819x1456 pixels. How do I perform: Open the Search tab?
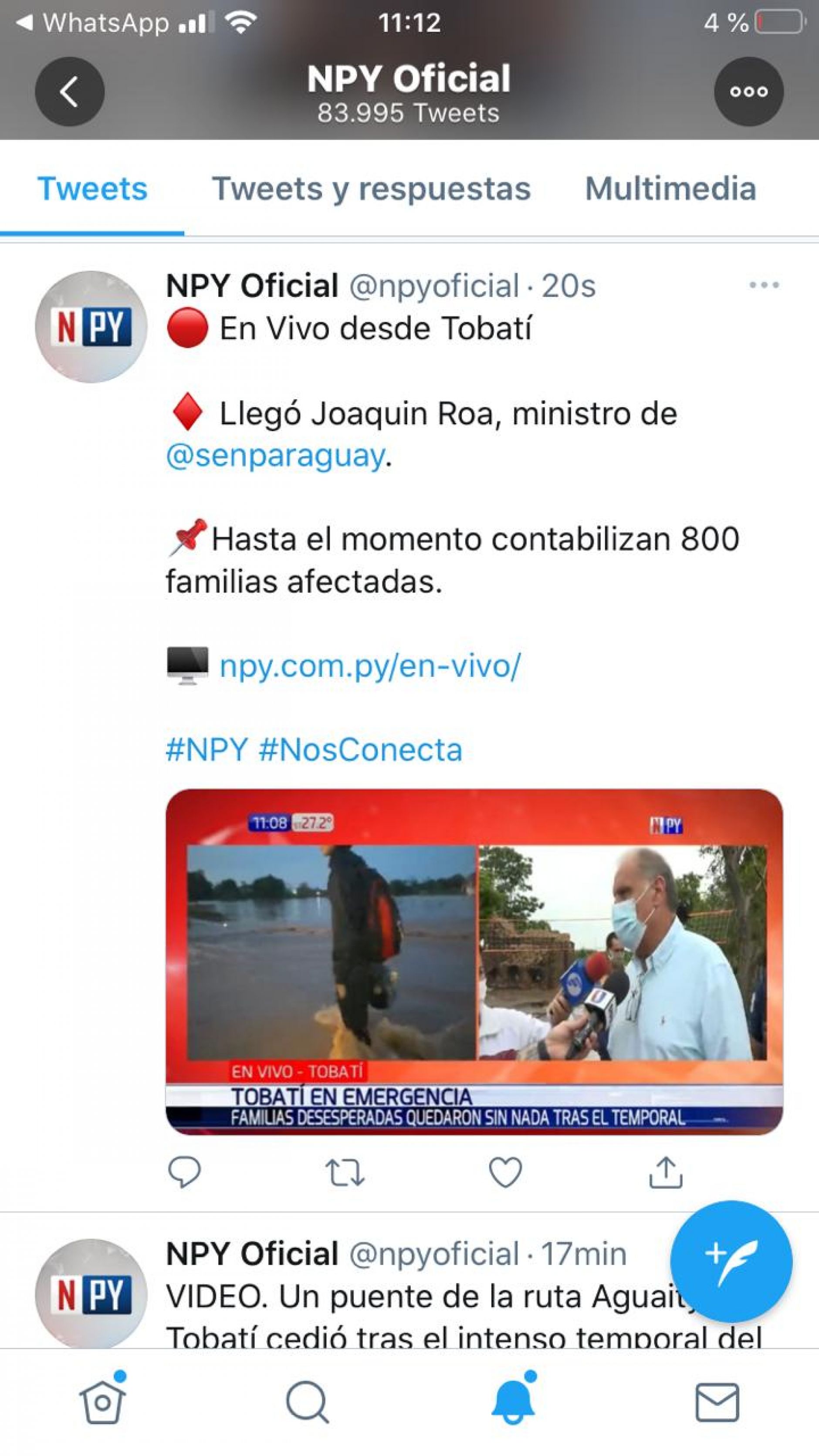(307, 1402)
